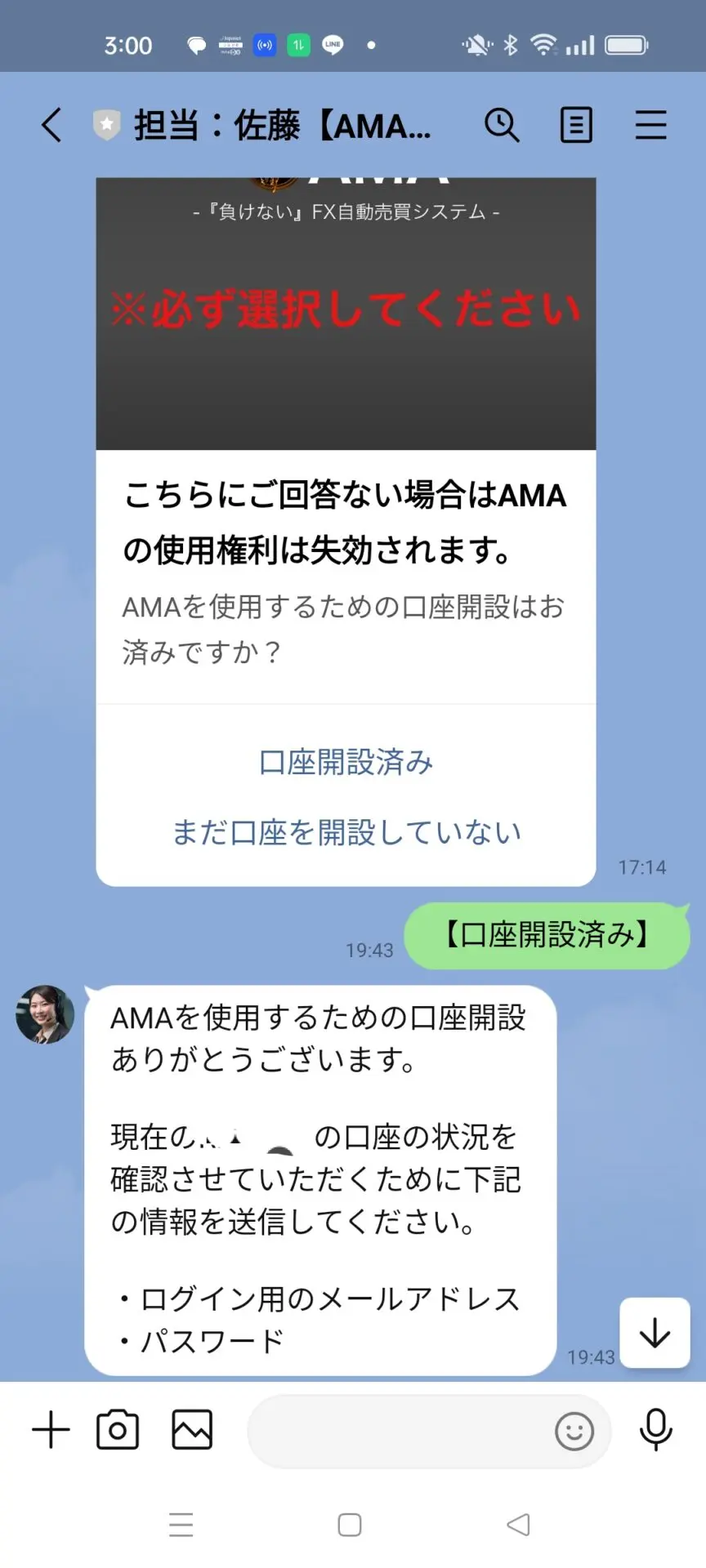Select the 口座開設済み option
This screenshot has height=1568, width=706.
coord(346,762)
